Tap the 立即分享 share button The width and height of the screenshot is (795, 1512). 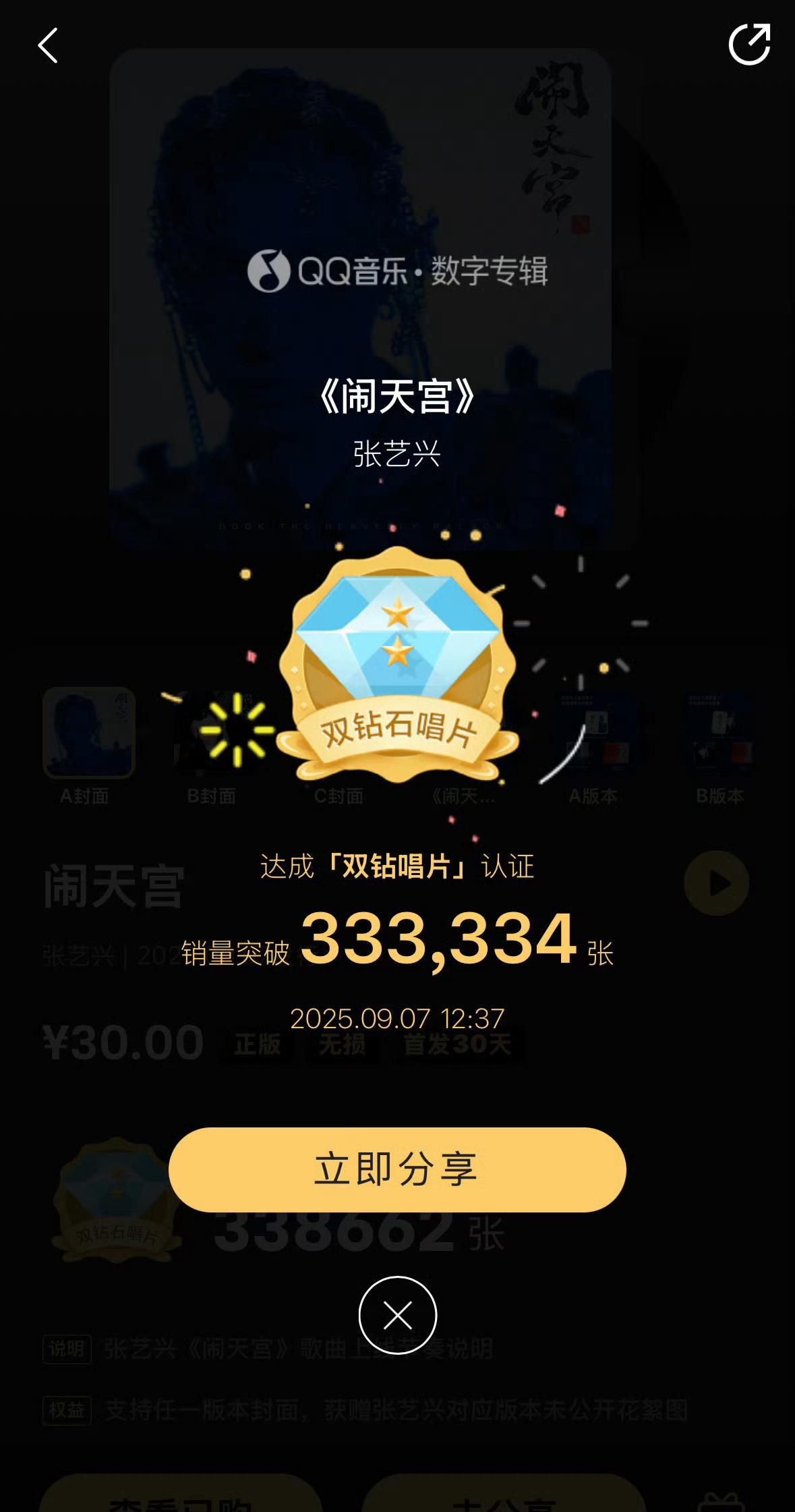[x=397, y=1169]
